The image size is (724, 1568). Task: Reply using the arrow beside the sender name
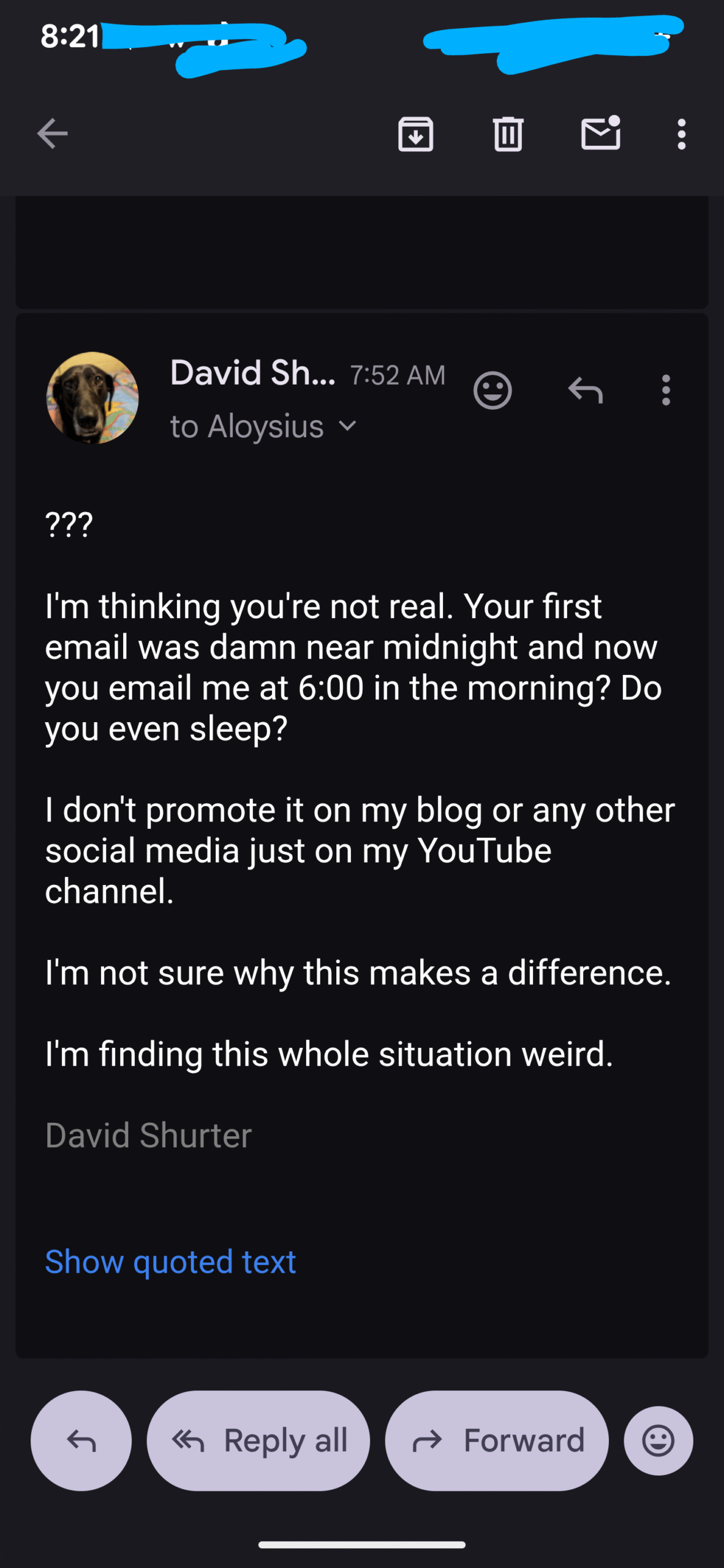[586, 390]
